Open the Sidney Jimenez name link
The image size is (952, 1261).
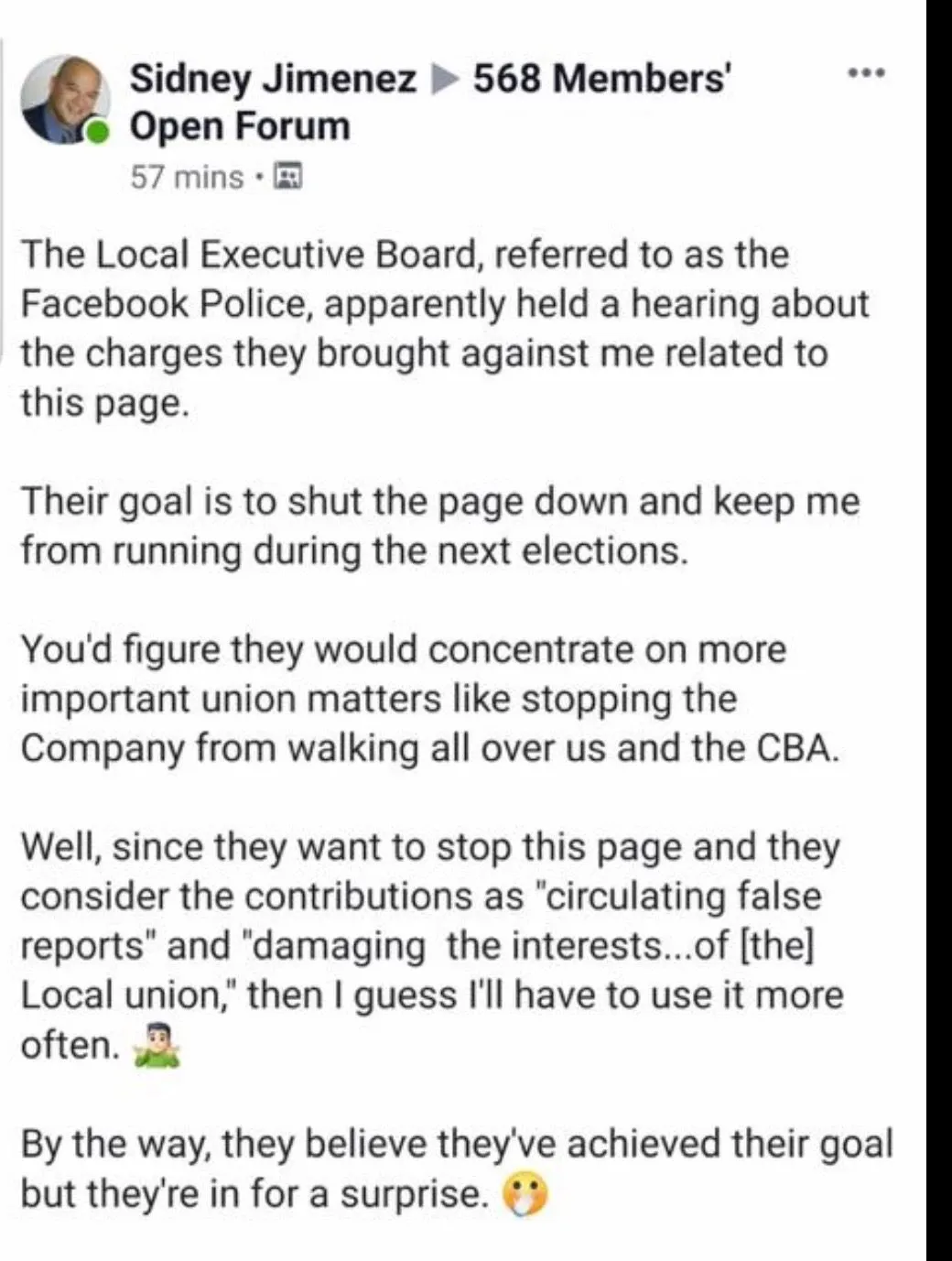273,78
